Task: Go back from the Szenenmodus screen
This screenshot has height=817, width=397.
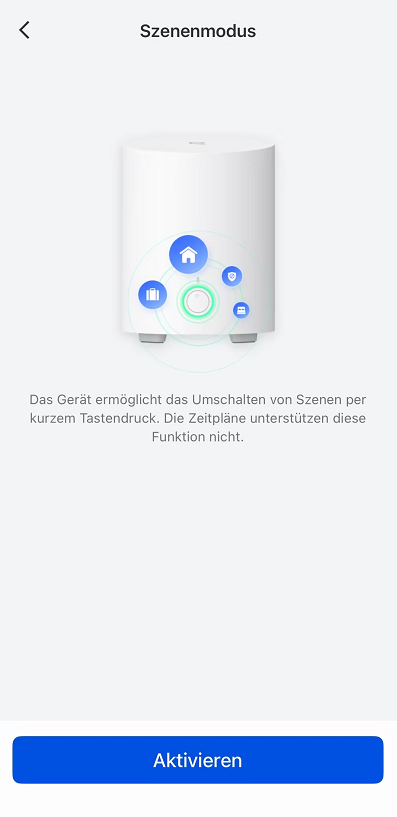Action: [x=24, y=30]
